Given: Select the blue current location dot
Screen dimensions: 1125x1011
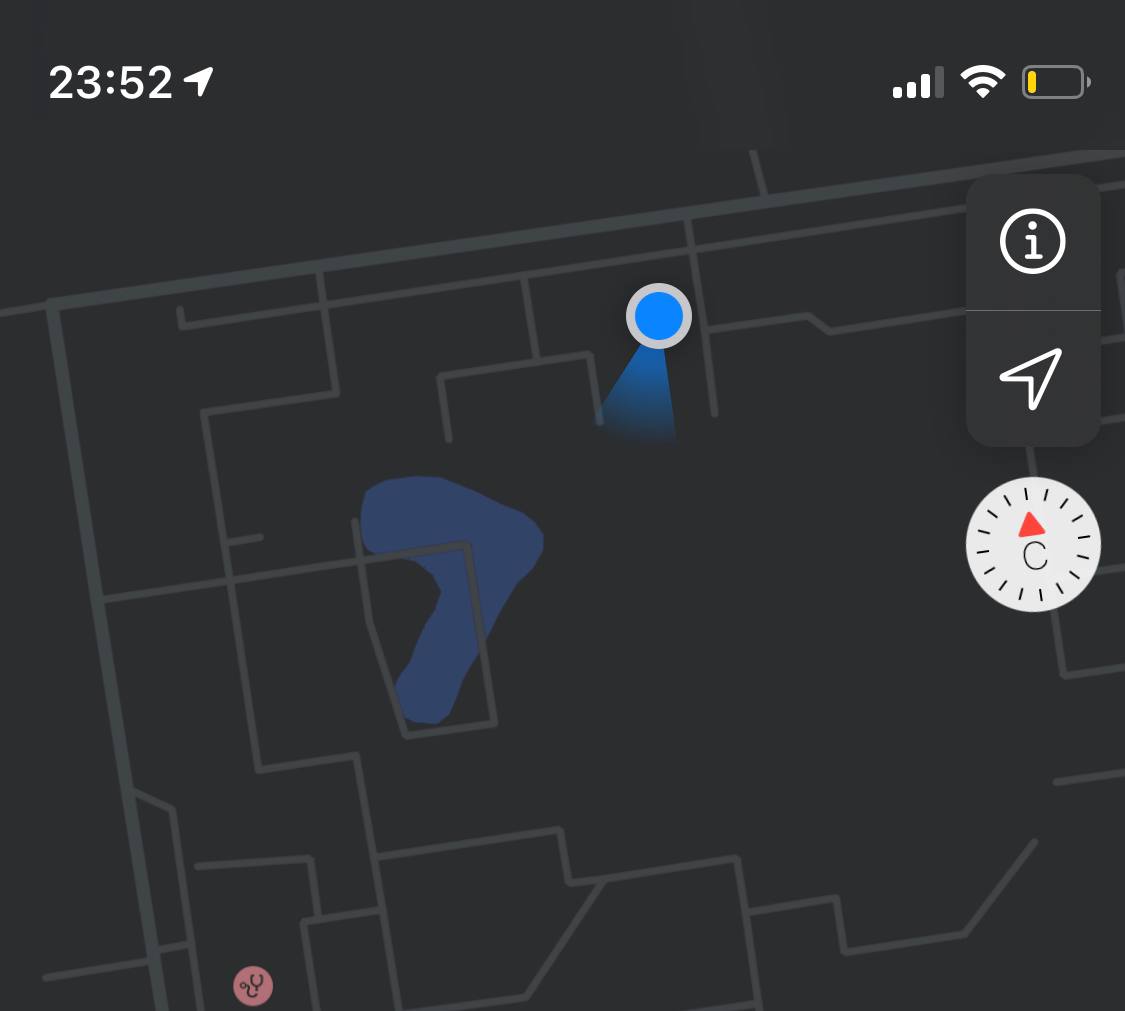Looking at the screenshot, I should 659,316.
